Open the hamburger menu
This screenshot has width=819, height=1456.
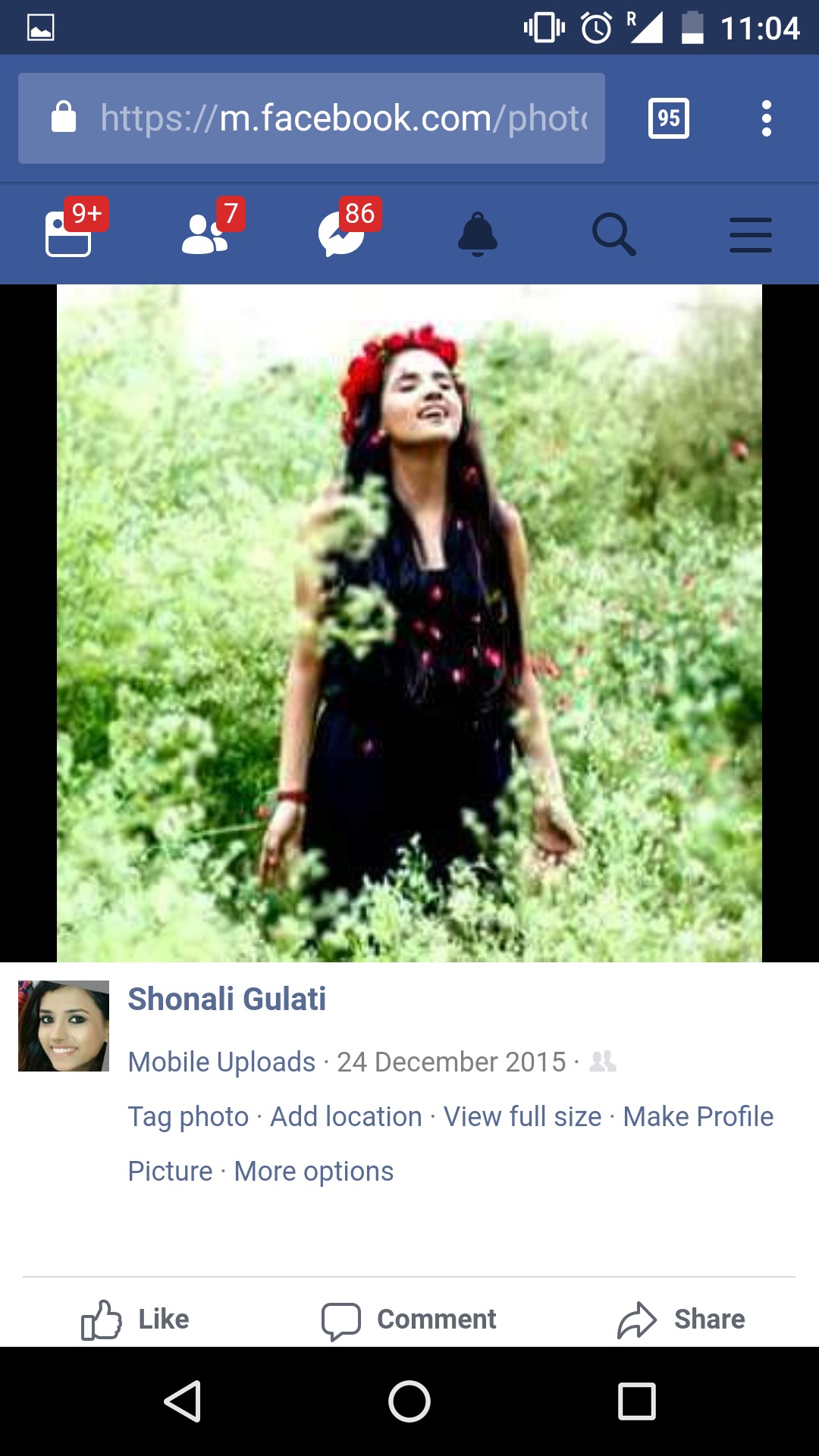(750, 234)
